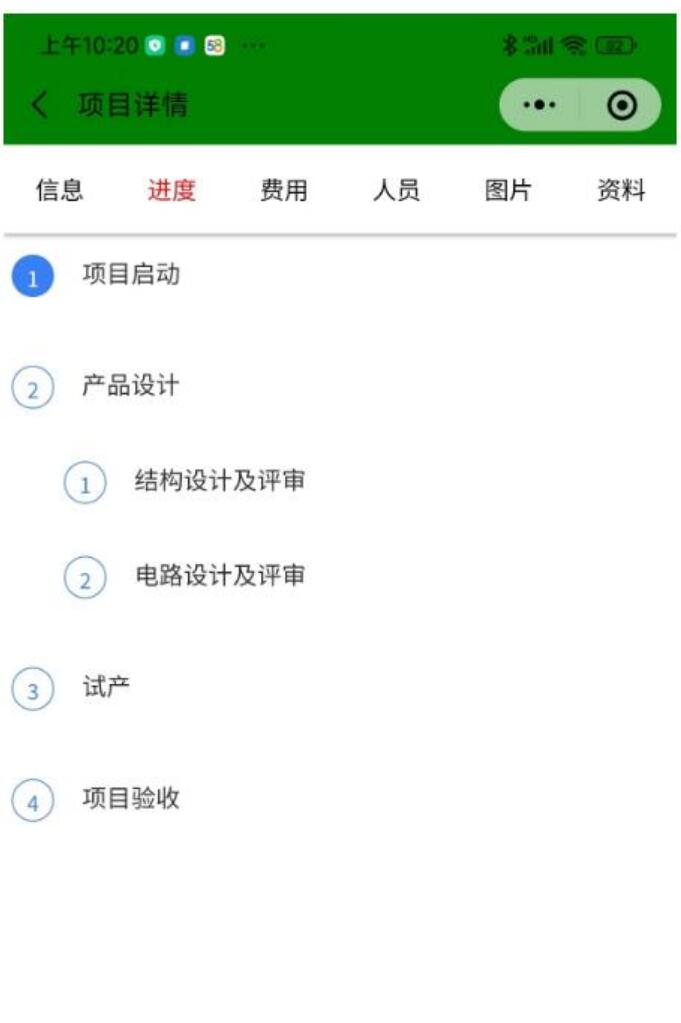681x1023 pixels.
Task: Open the mini program more-options menu
Action: pos(540,105)
